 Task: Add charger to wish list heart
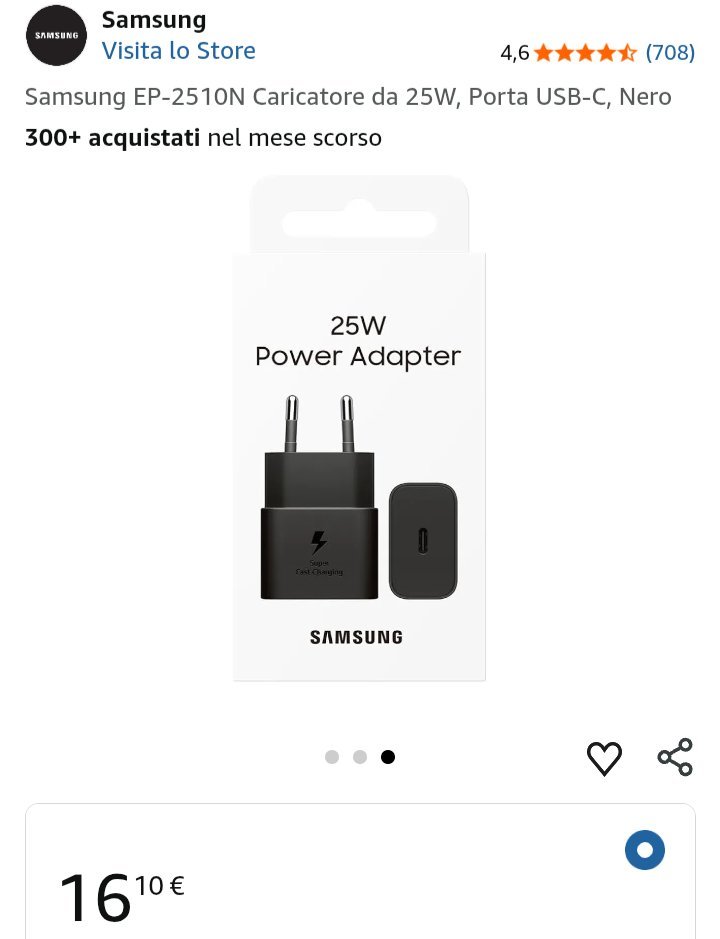[x=604, y=758]
